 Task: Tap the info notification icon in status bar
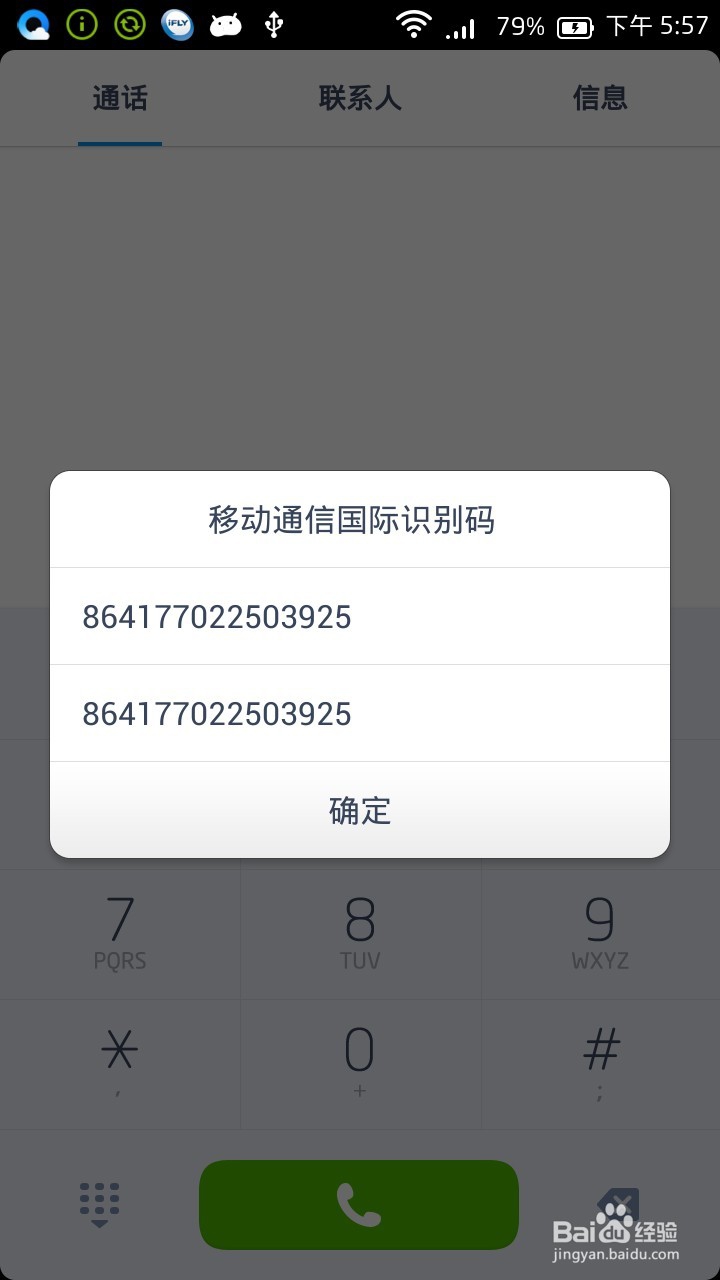80,23
